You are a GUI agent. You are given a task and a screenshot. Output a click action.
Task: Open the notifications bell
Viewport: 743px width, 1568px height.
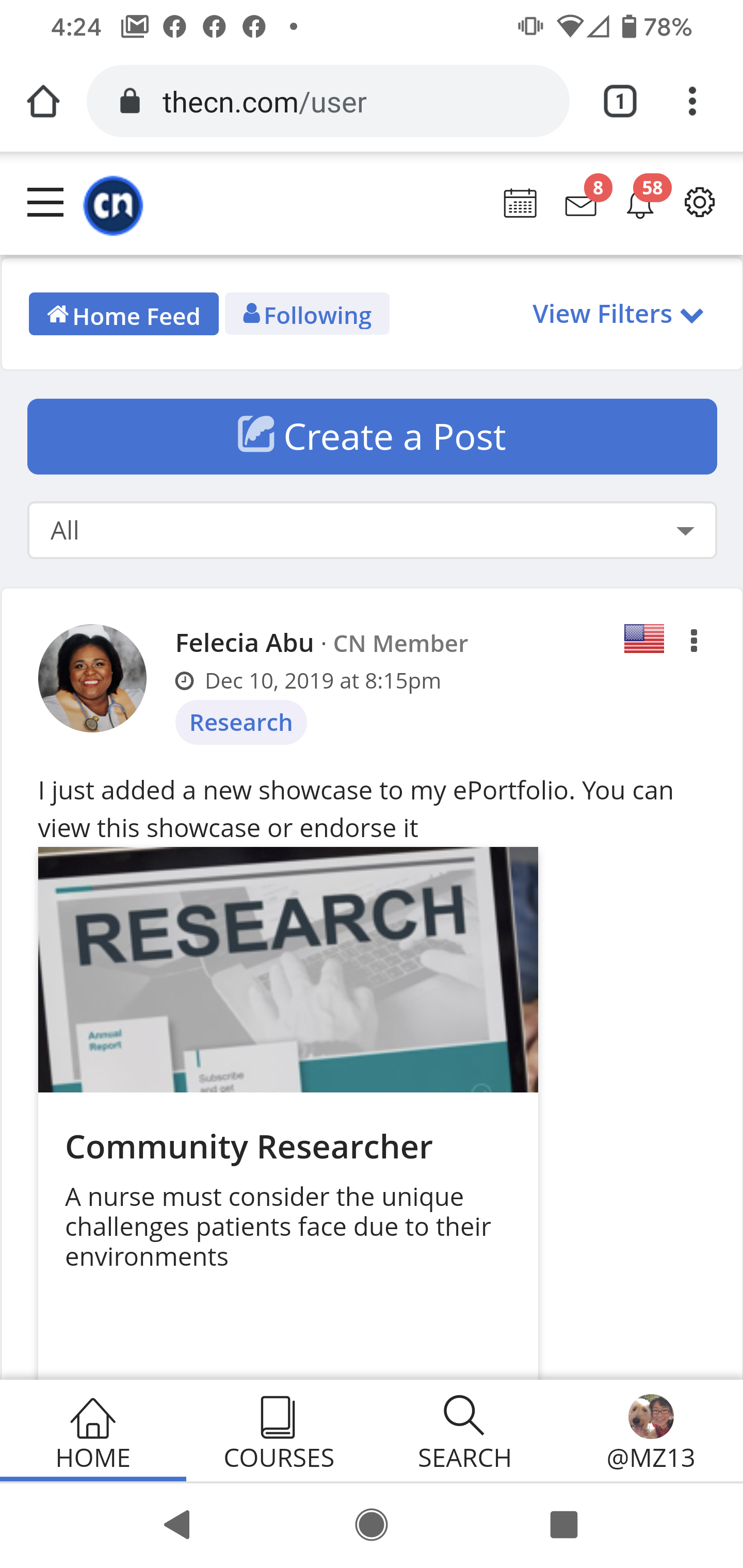(640, 203)
